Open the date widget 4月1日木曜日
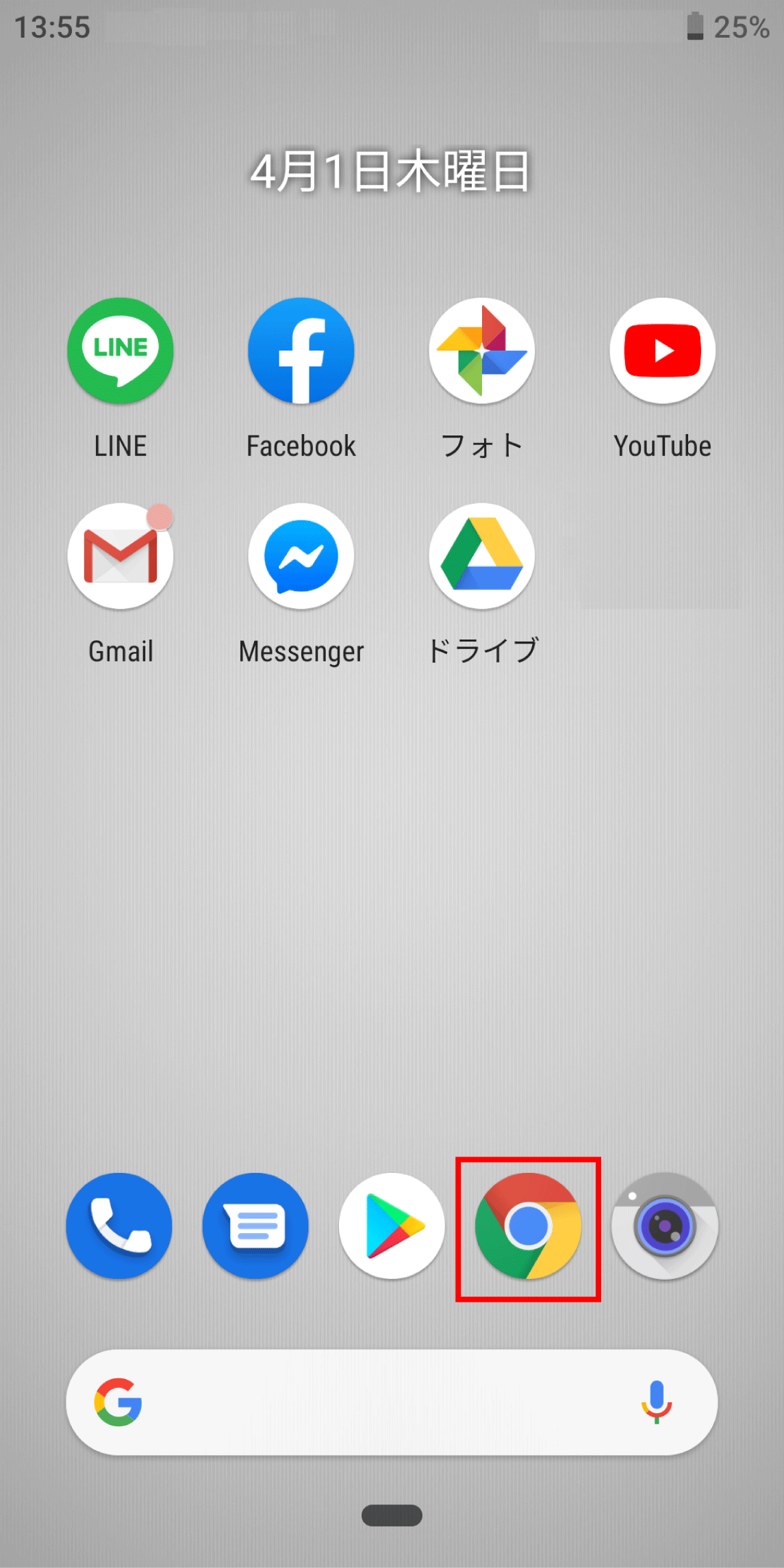This screenshot has width=784, height=1568. [x=390, y=171]
